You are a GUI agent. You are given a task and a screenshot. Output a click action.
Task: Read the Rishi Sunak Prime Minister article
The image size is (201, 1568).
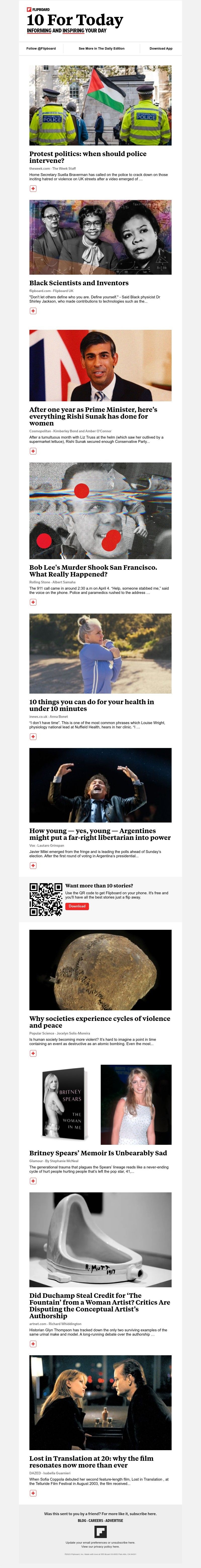[x=93, y=416]
